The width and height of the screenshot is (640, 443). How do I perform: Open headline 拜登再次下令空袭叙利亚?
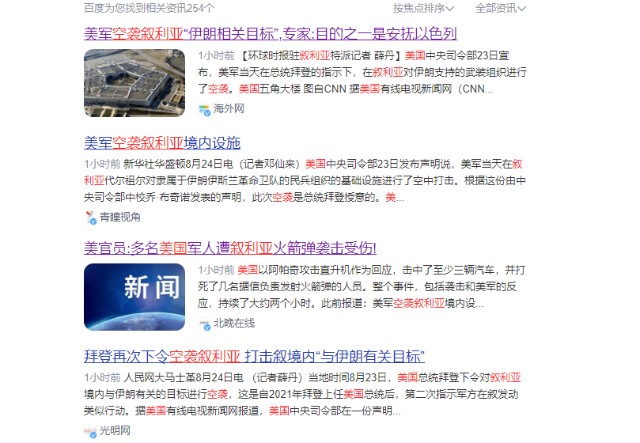[x=254, y=356]
